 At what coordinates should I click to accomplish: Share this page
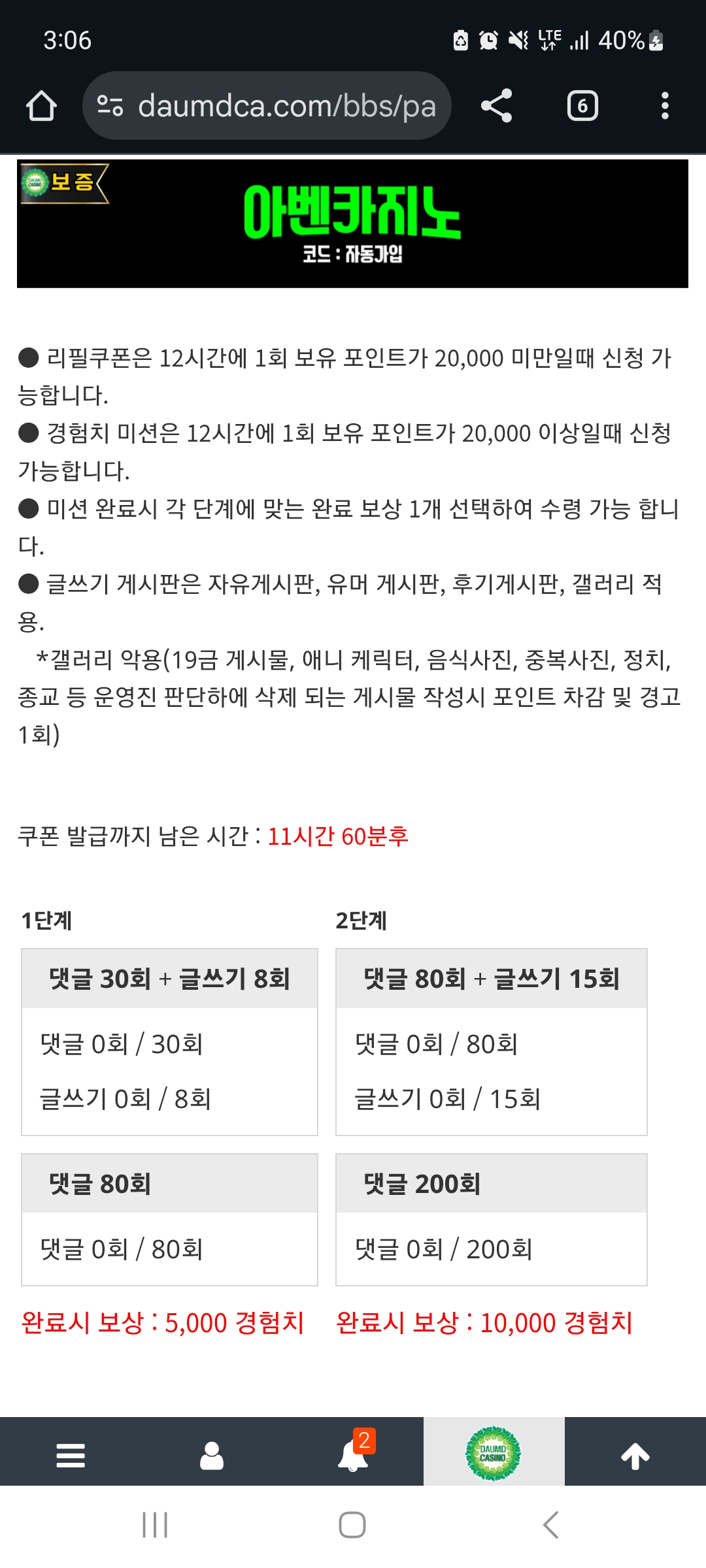point(497,106)
